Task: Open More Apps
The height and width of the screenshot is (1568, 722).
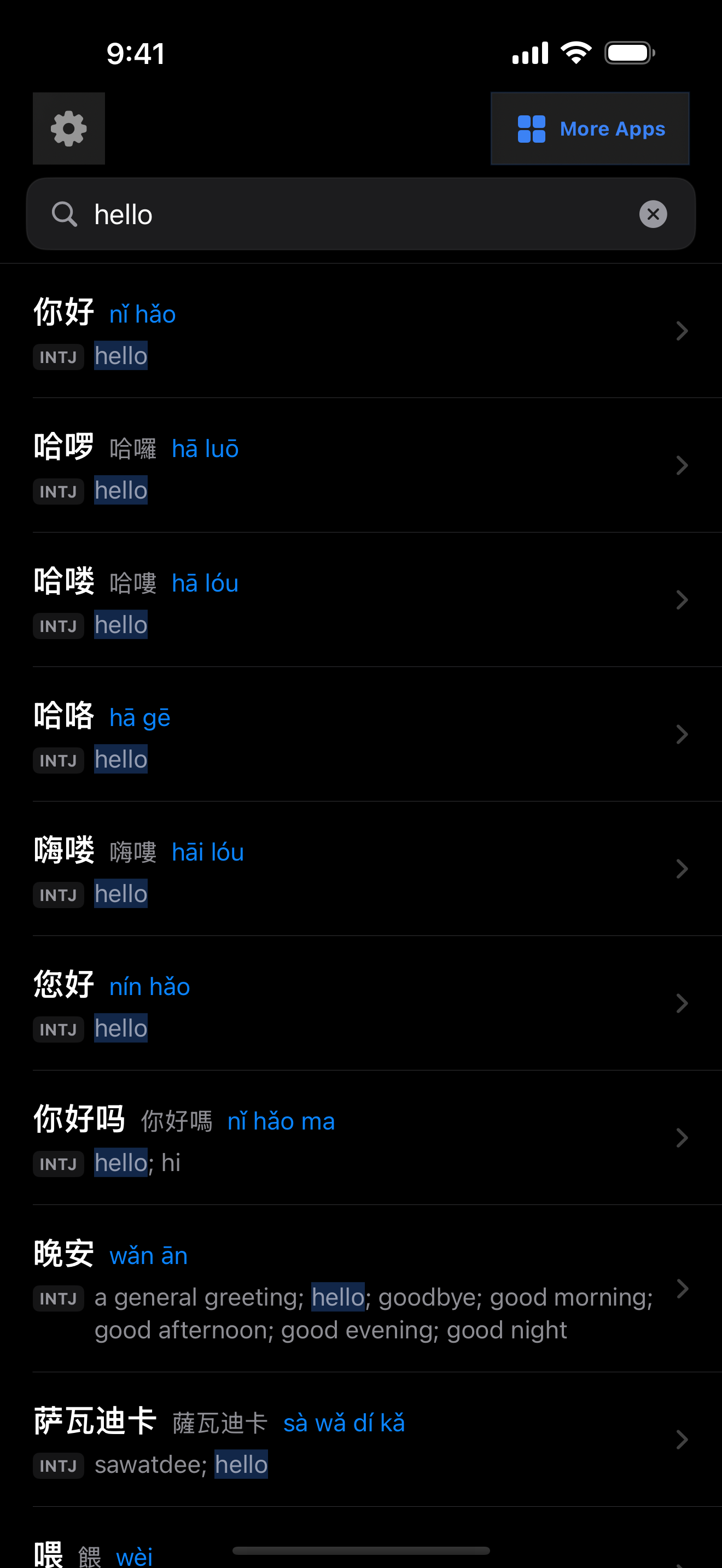Action: [x=589, y=128]
